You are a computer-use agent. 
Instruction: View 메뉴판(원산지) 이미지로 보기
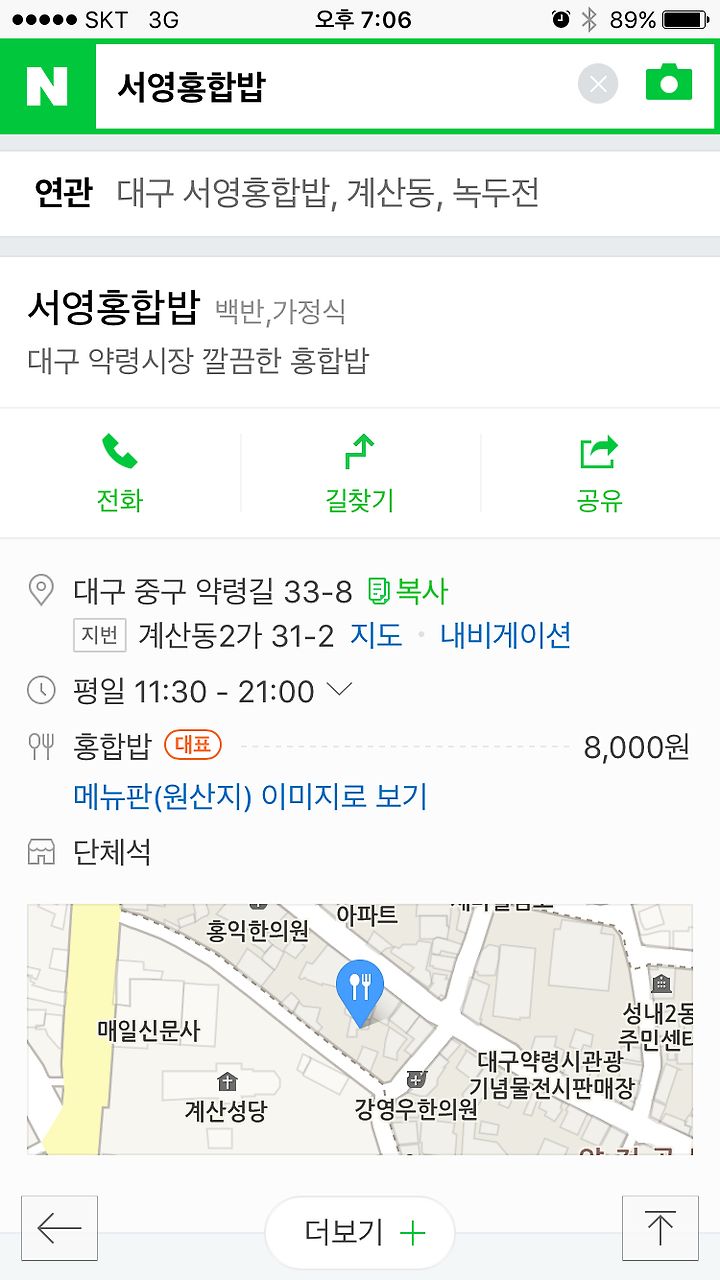pyautogui.click(x=250, y=797)
